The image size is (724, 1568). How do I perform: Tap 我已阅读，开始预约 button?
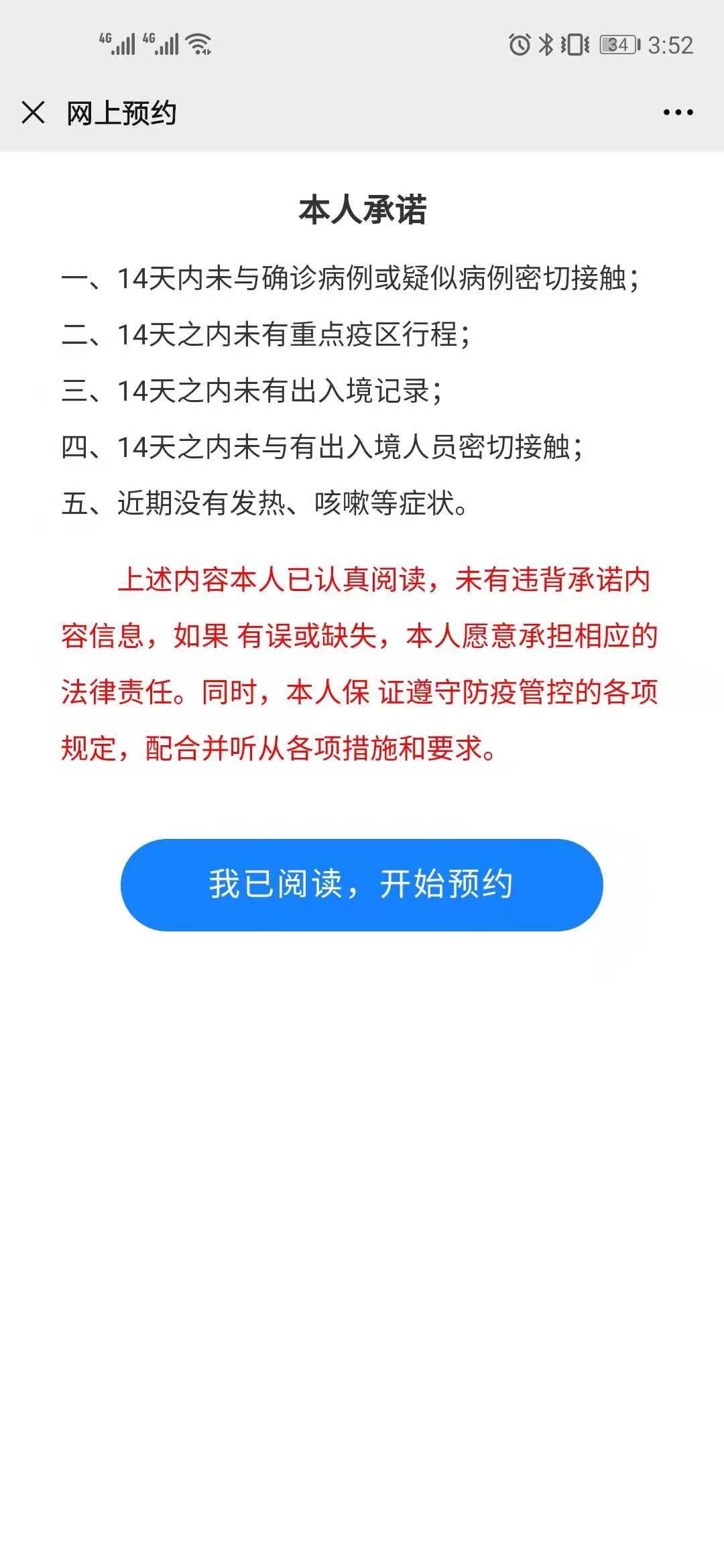pyautogui.click(x=361, y=885)
